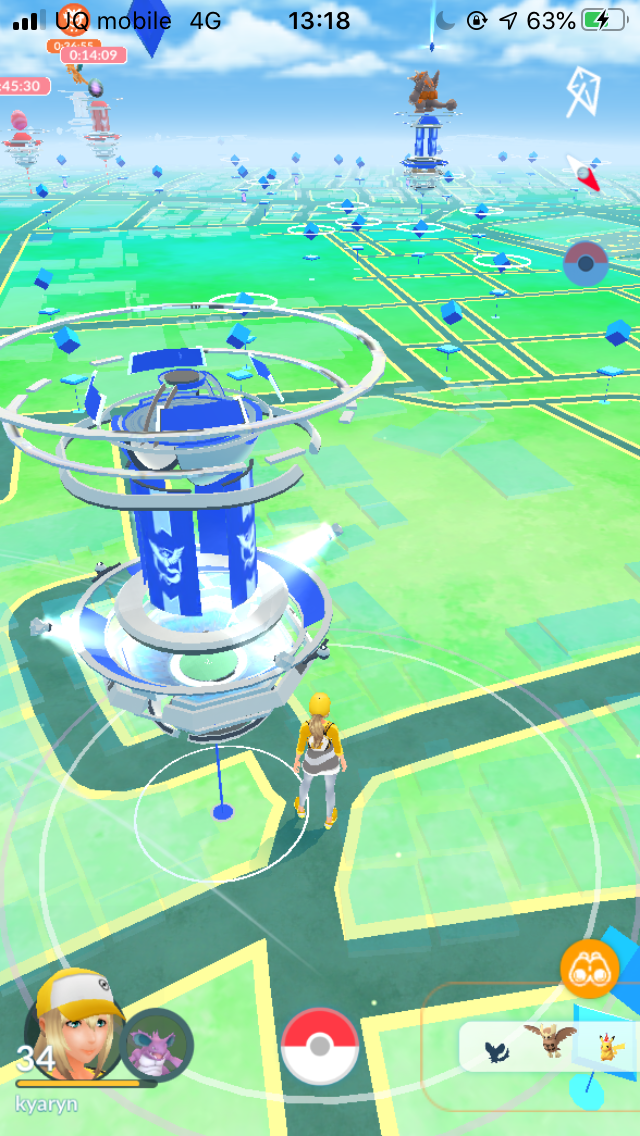Image resolution: width=640 pixels, height=1136 pixels.
Task: Open the main Poké Ball menu
Action: 319,1046
